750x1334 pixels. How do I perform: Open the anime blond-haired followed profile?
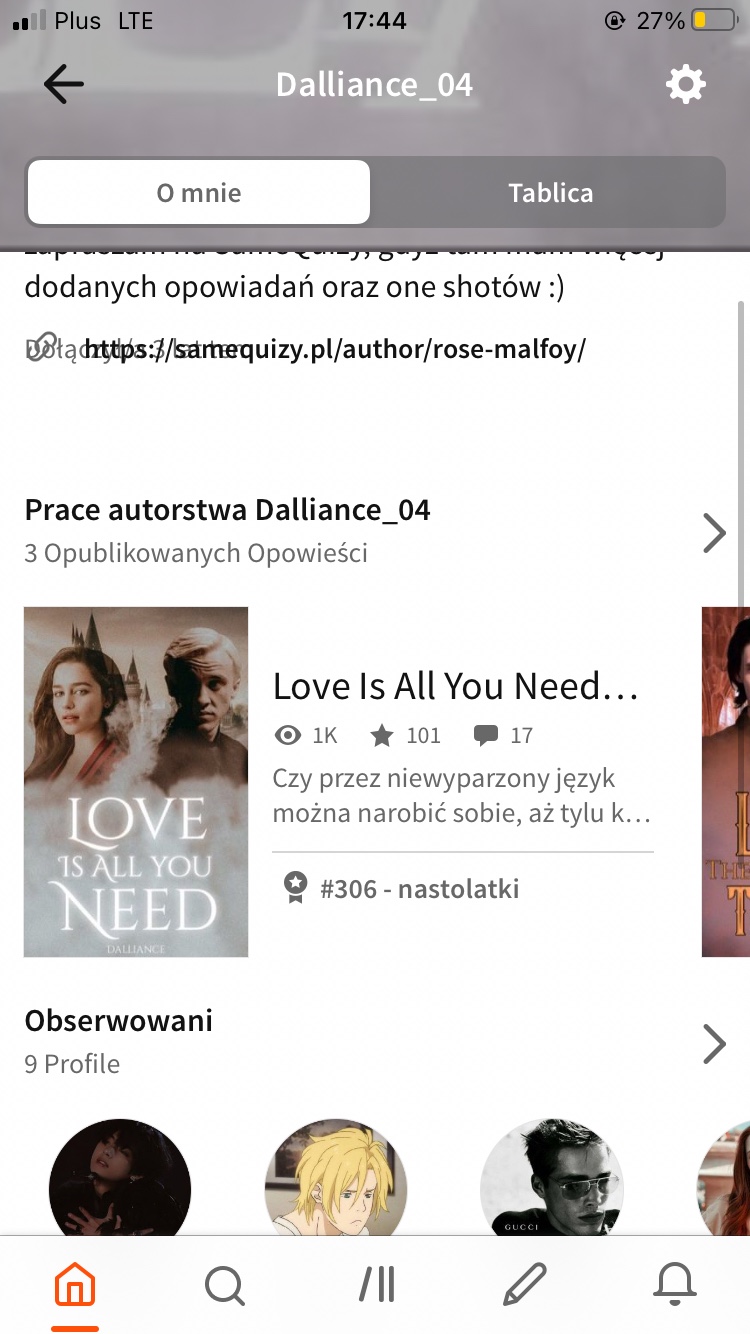[x=336, y=1180]
